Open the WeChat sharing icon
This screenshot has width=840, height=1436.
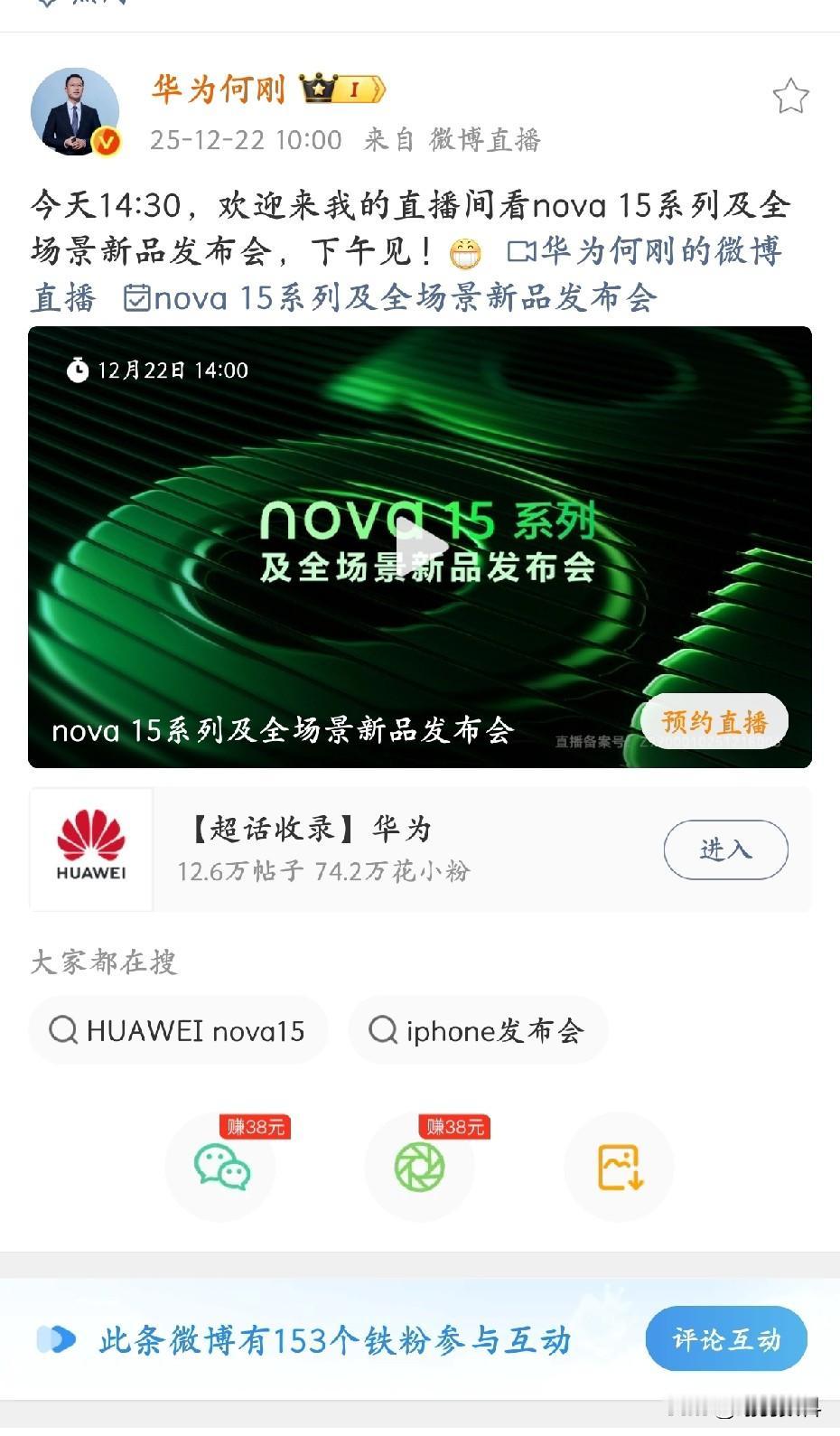pos(221,1167)
